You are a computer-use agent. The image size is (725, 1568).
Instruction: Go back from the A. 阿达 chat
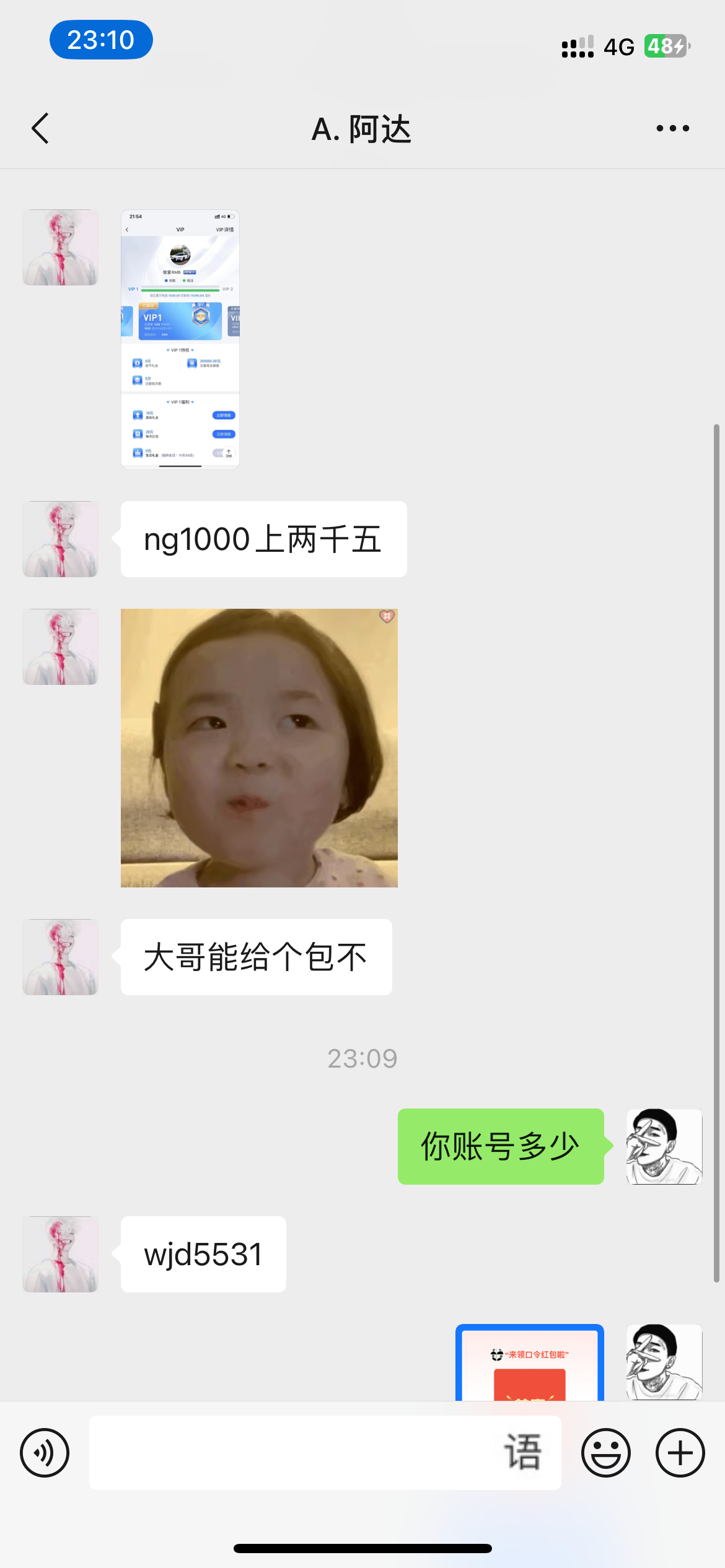(x=40, y=129)
